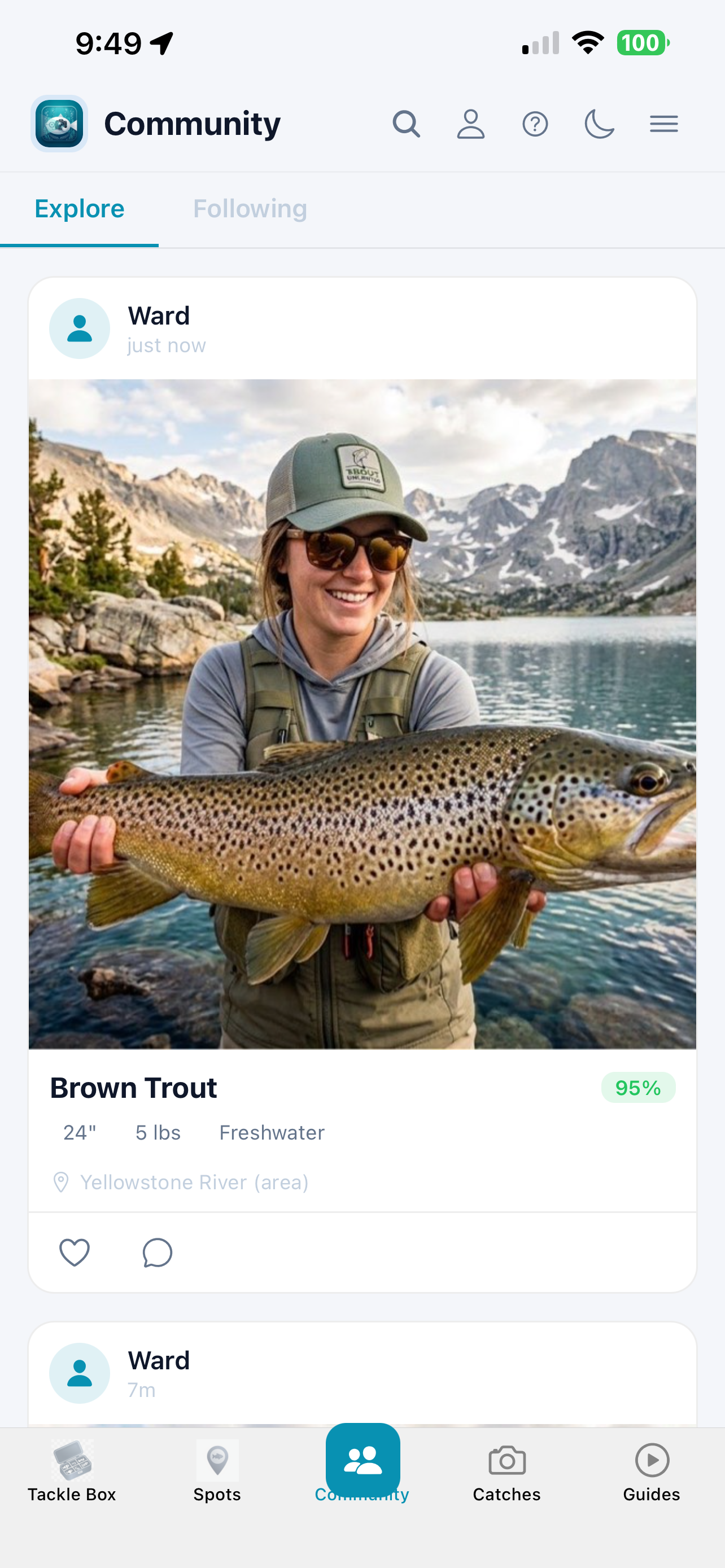The width and height of the screenshot is (725, 1568).
Task: Like Ward's Brown Trout post
Action: click(75, 1252)
